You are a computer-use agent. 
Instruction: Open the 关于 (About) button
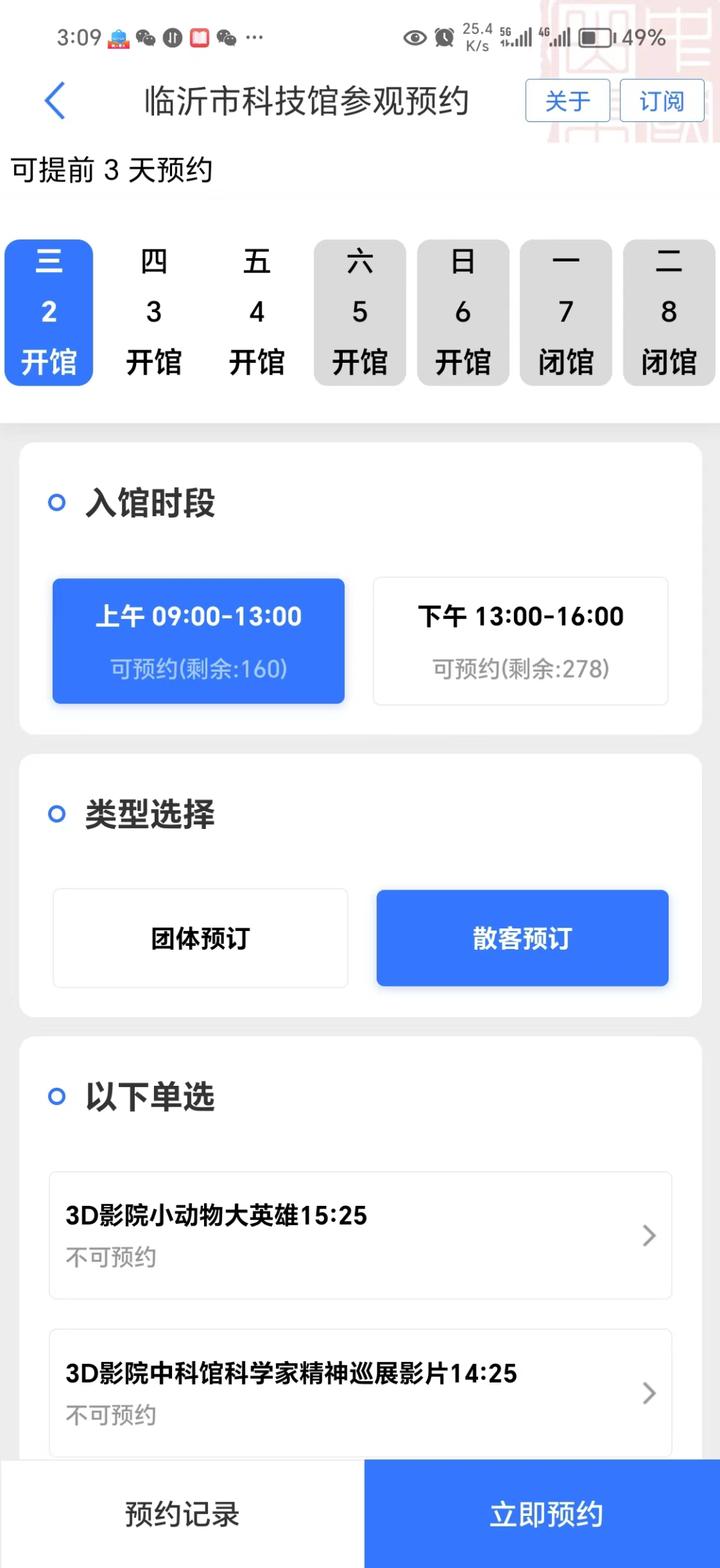567,101
